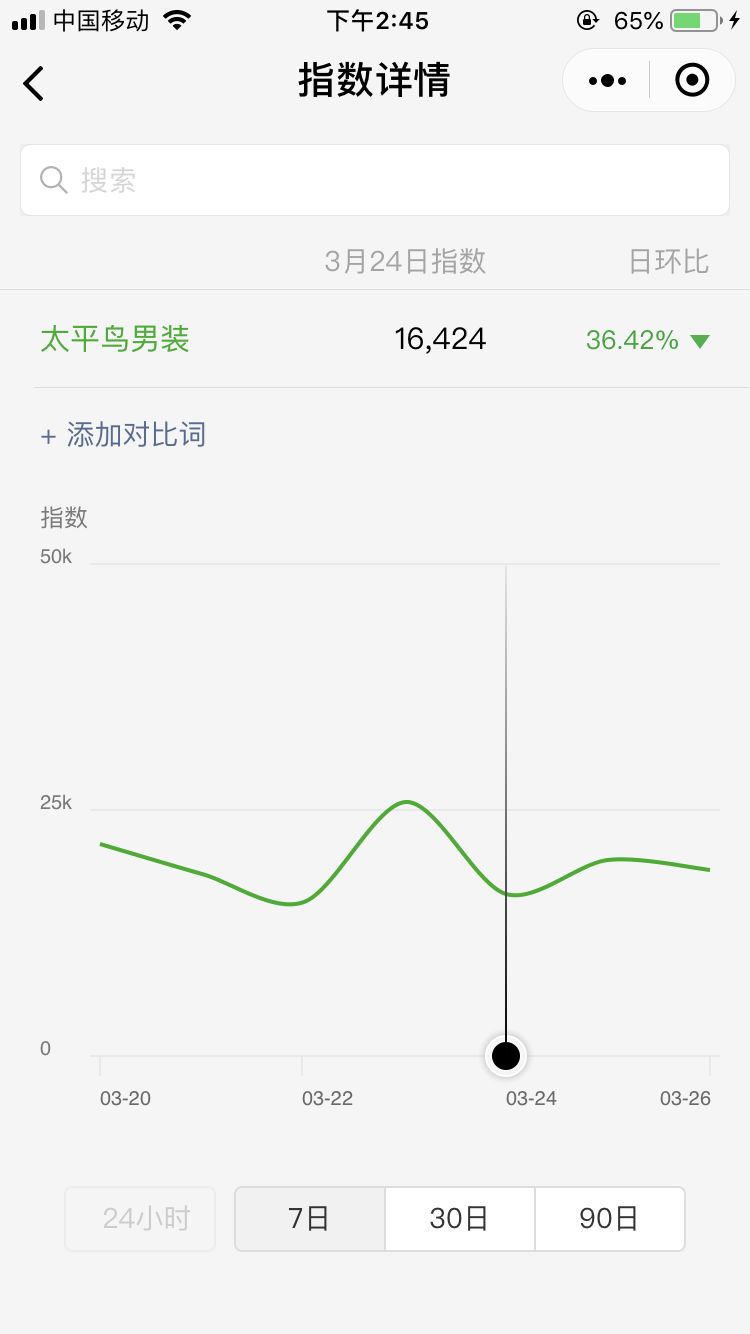Screen dimensions: 750x1334
Task: Tap 添加对比词 to add a comparison keyword
Action: [x=124, y=435]
